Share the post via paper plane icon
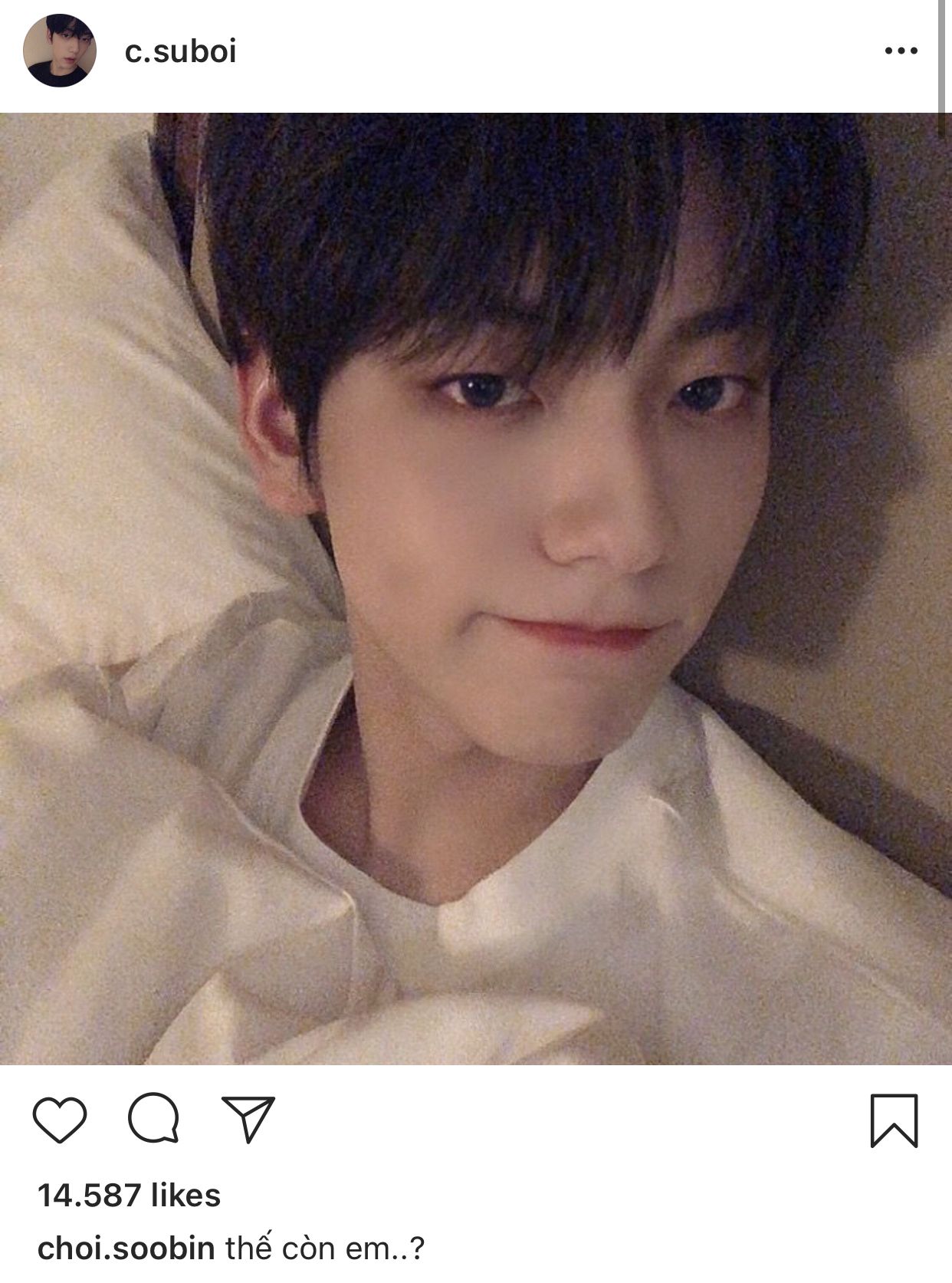Image resolution: width=952 pixels, height=1283 pixels. click(248, 1120)
